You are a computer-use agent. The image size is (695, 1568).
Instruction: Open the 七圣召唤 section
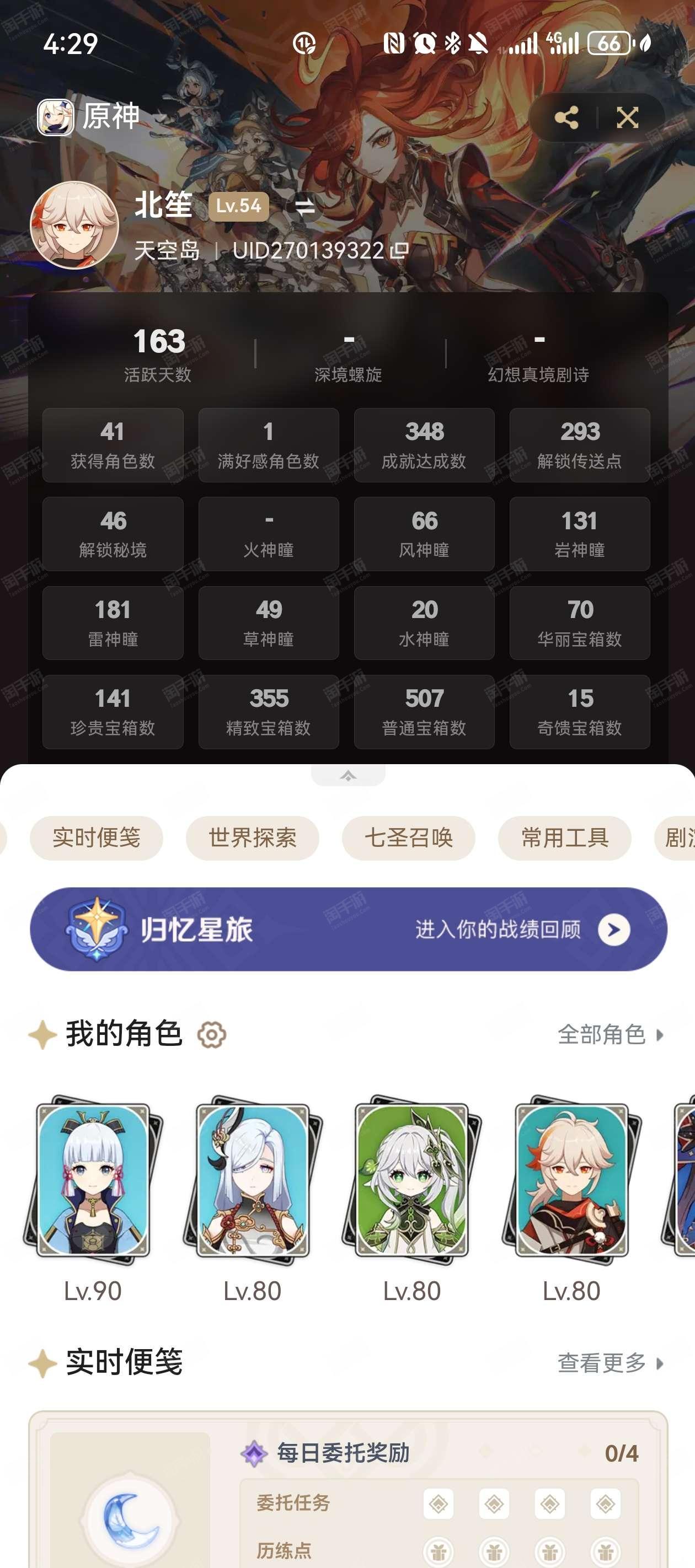pyautogui.click(x=408, y=838)
